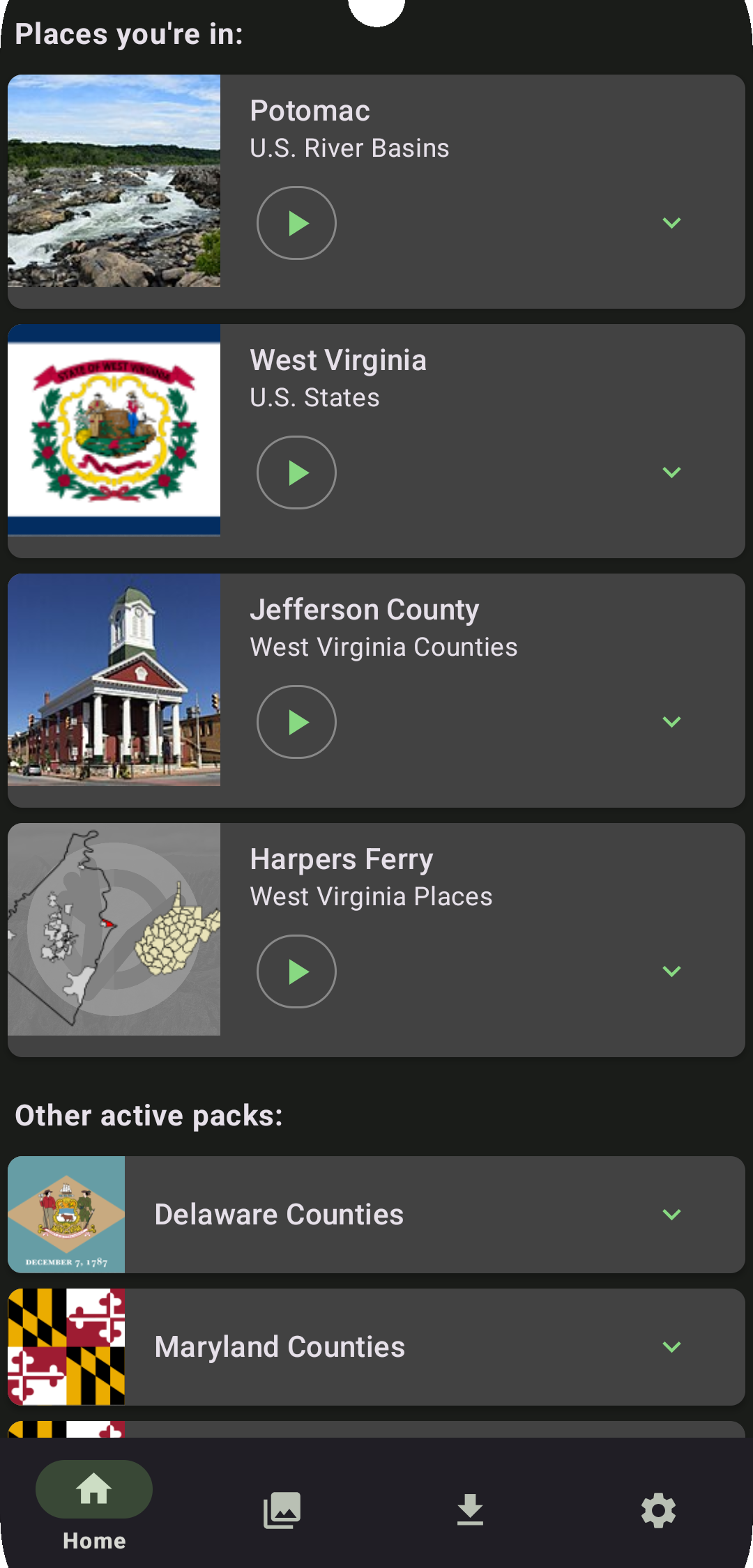Expand the Harpers Ferry entry details
The width and height of the screenshot is (753, 1568).
pos(671,971)
